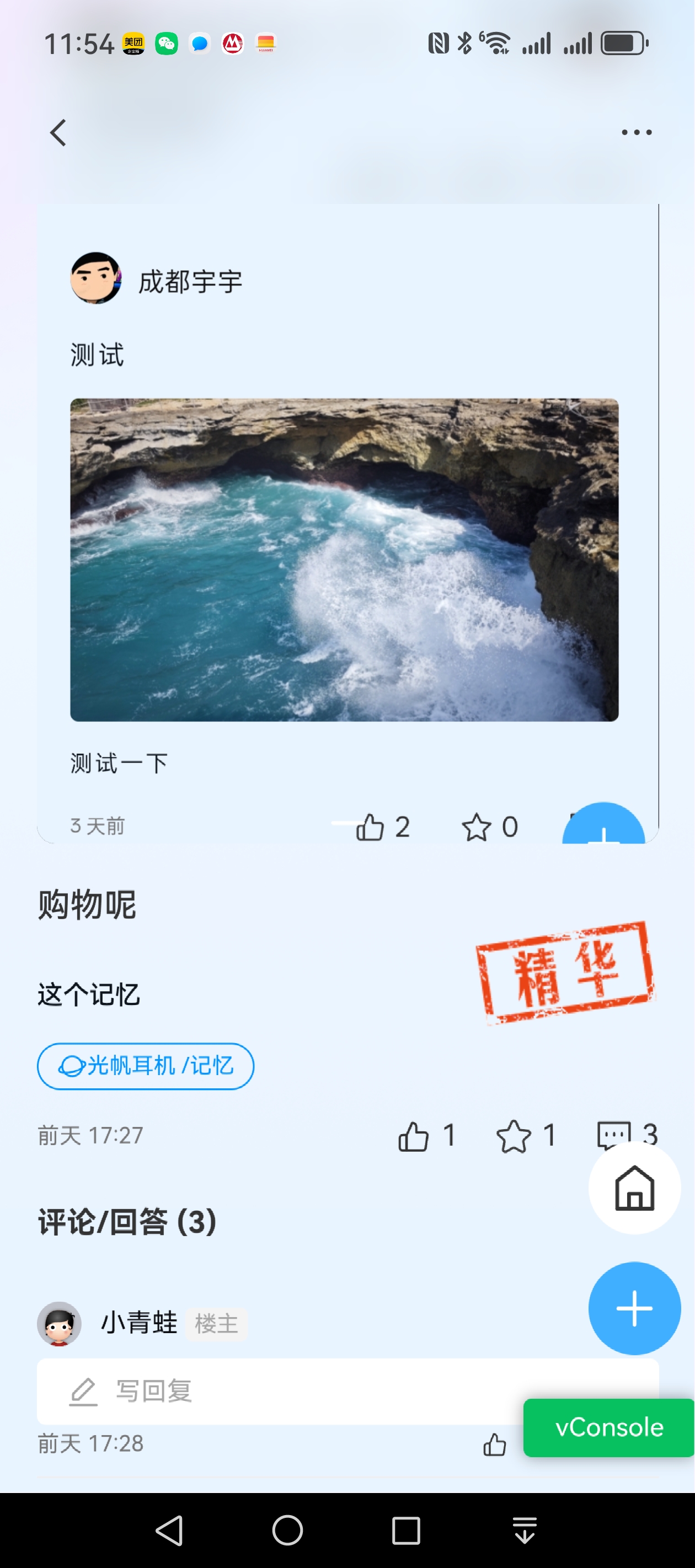Open the ocean photo in the quoted post
The width and height of the screenshot is (695, 1568).
344,560
